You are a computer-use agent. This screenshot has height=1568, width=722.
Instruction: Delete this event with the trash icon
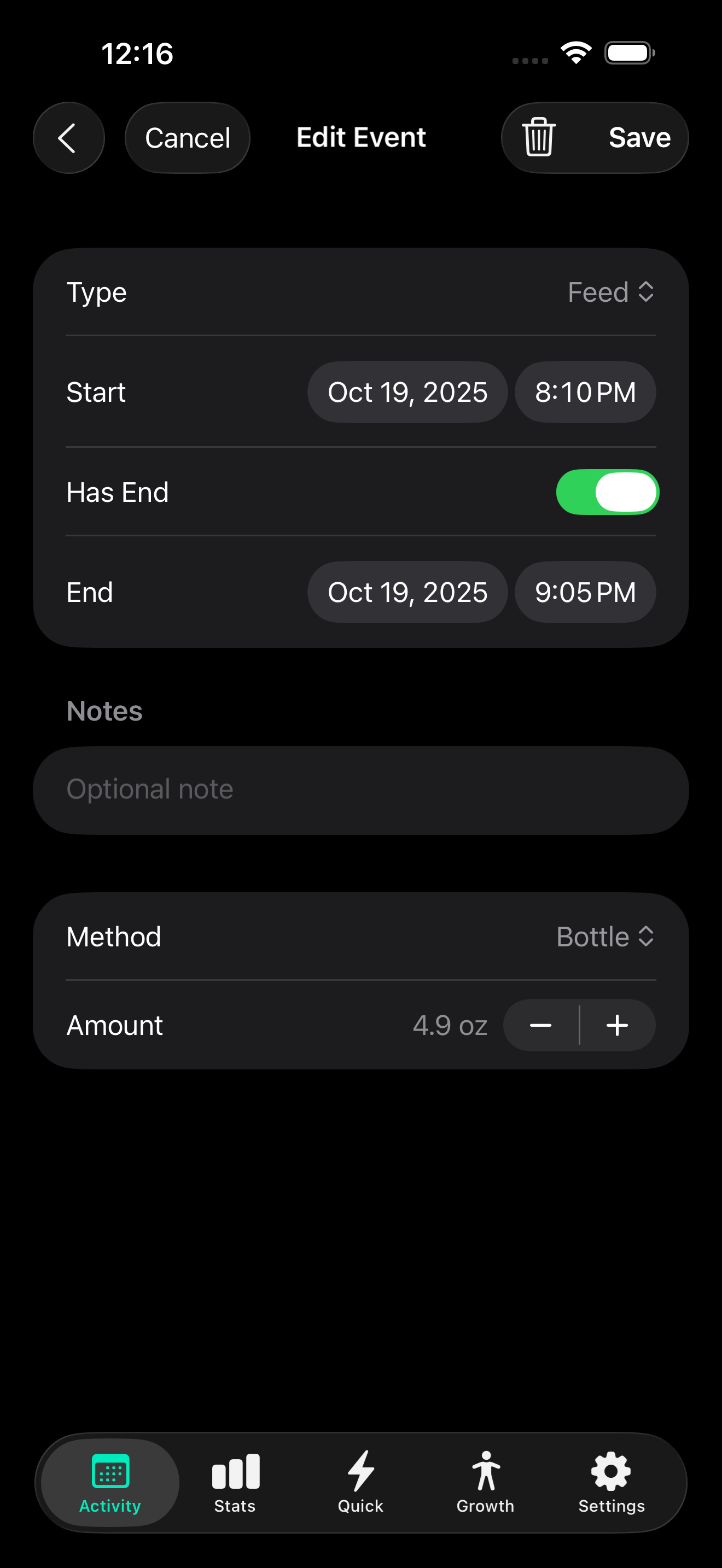[539, 137]
